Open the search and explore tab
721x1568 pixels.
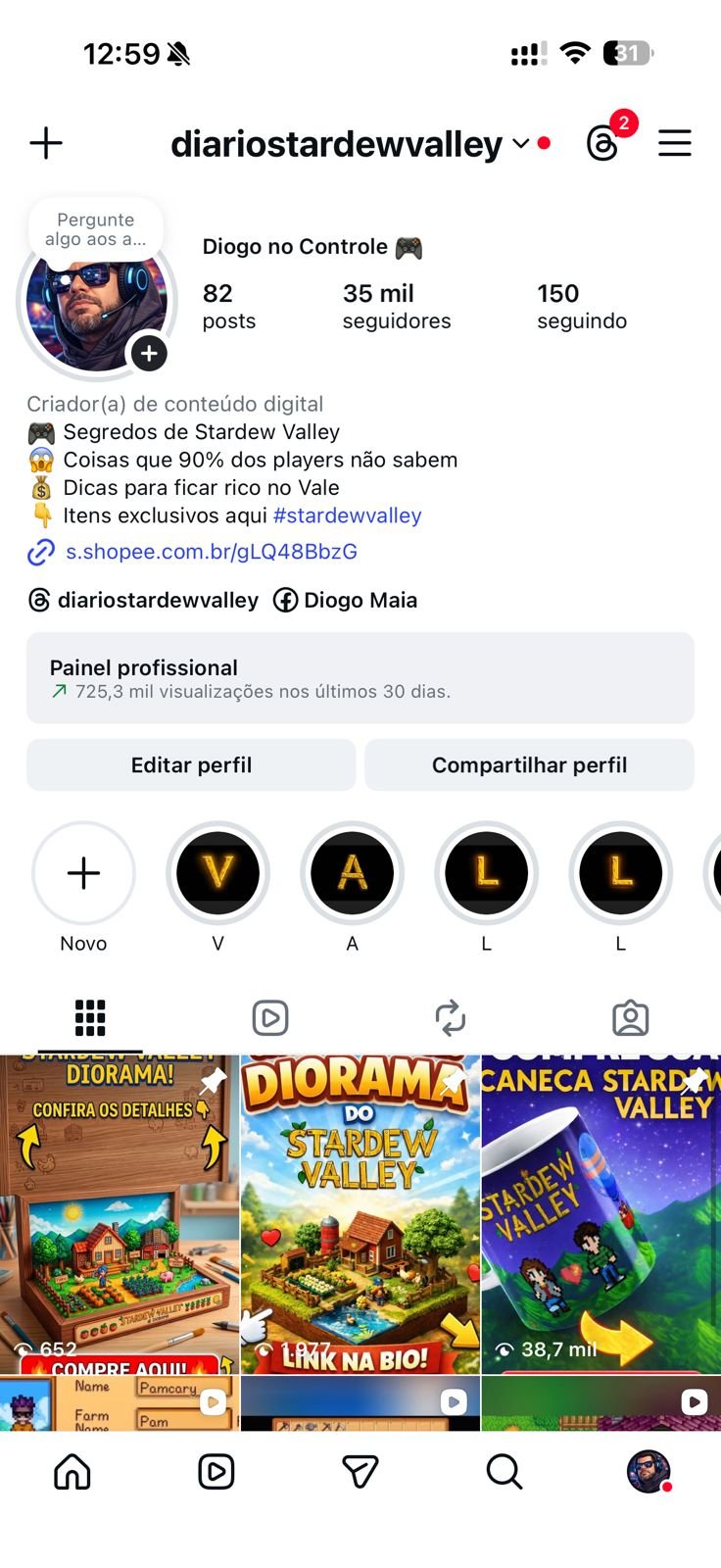tap(504, 1471)
